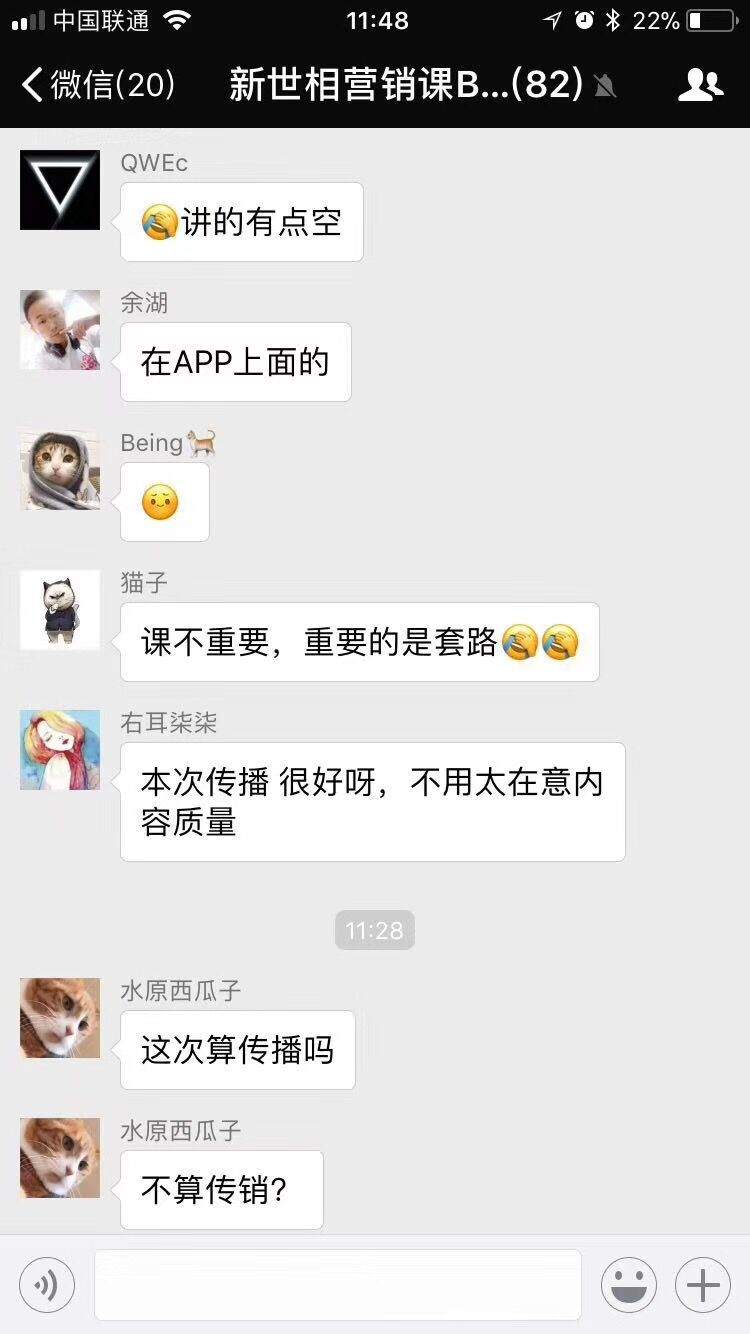Tap 水原西瓜子's avatar beside 这次算传播吗

tap(60, 1018)
